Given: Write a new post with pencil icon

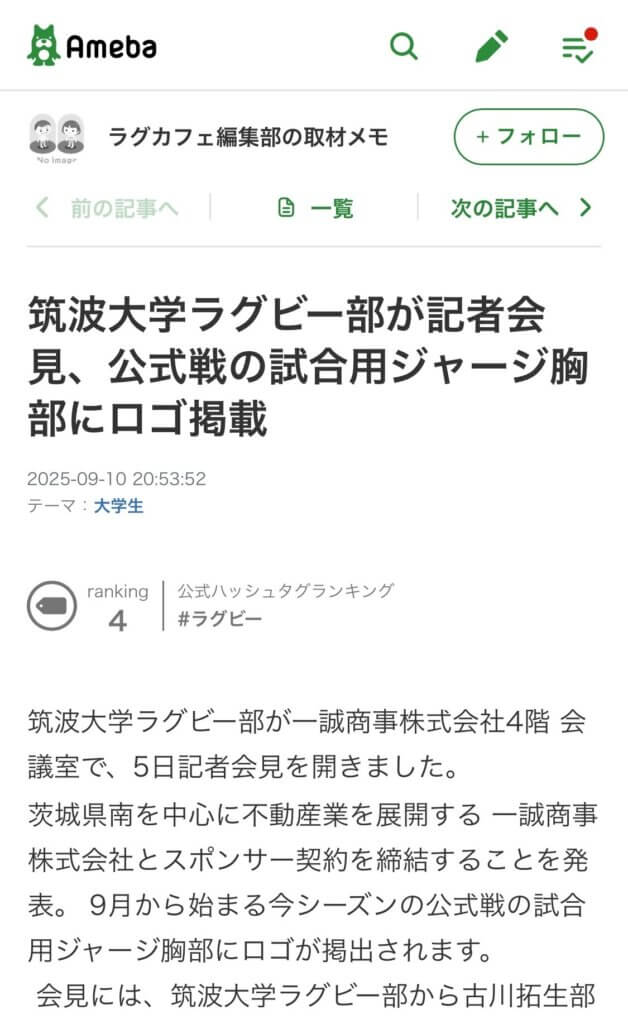Looking at the screenshot, I should (491, 46).
